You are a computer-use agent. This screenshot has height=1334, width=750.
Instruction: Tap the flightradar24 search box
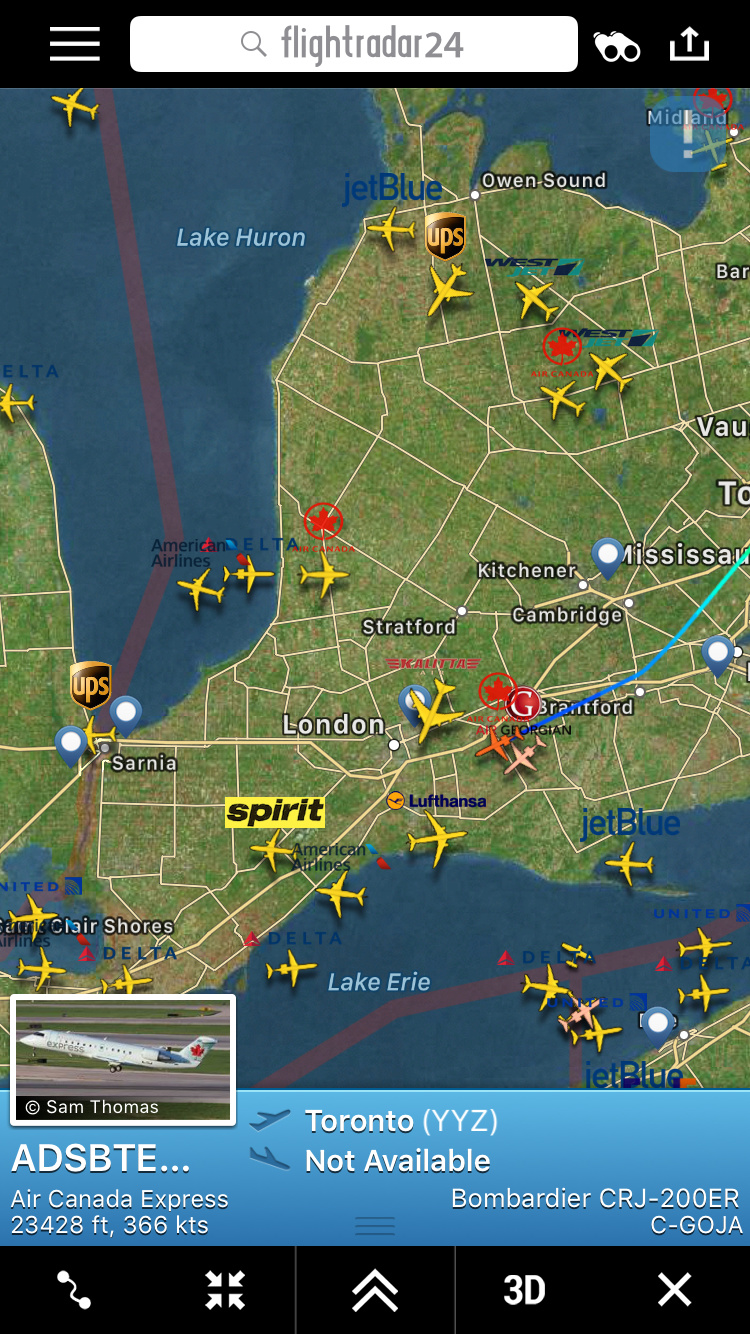[354, 44]
